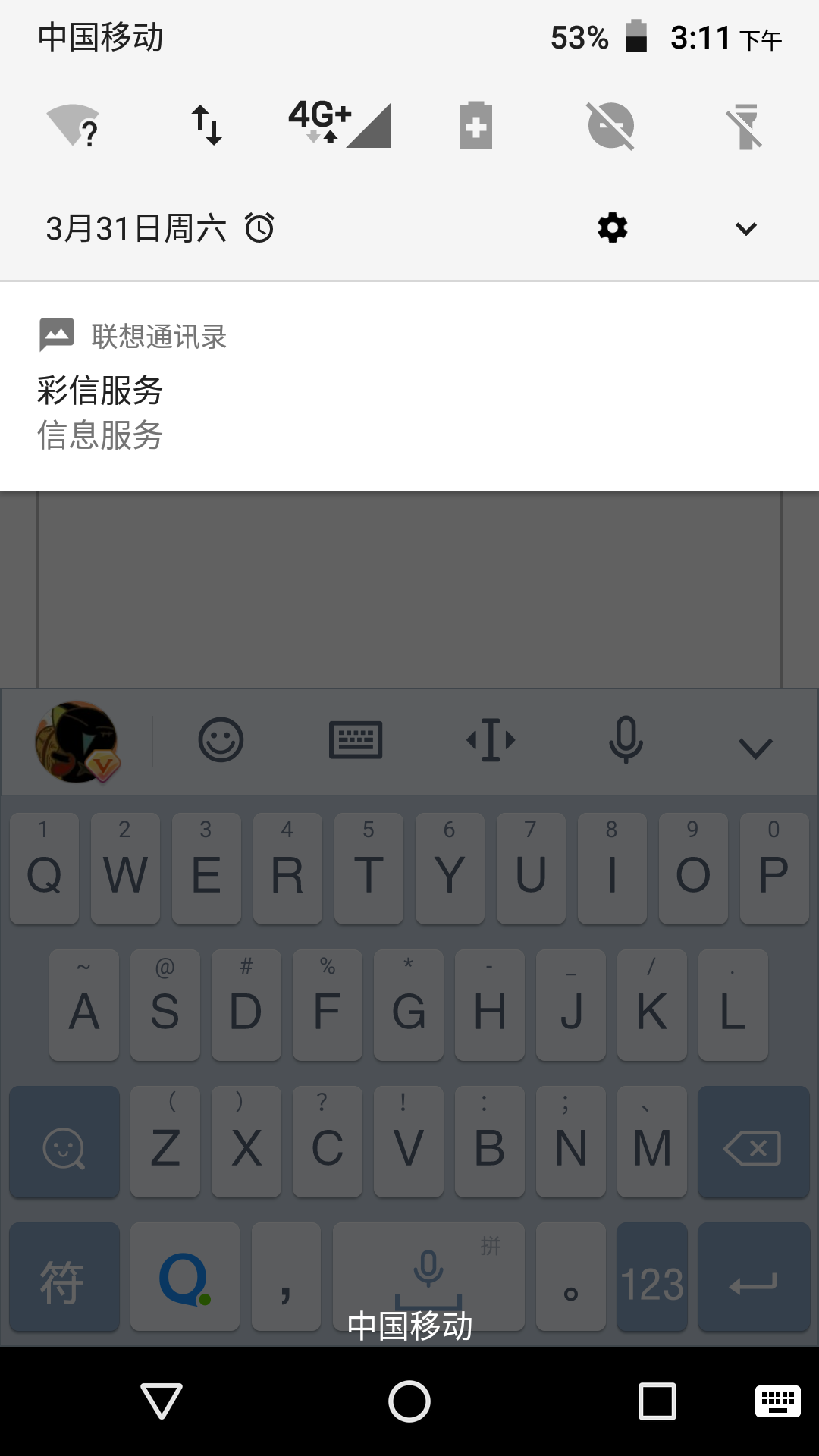819x1456 pixels.
Task: Toggle the do not disturb quick setting
Action: click(x=611, y=125)
